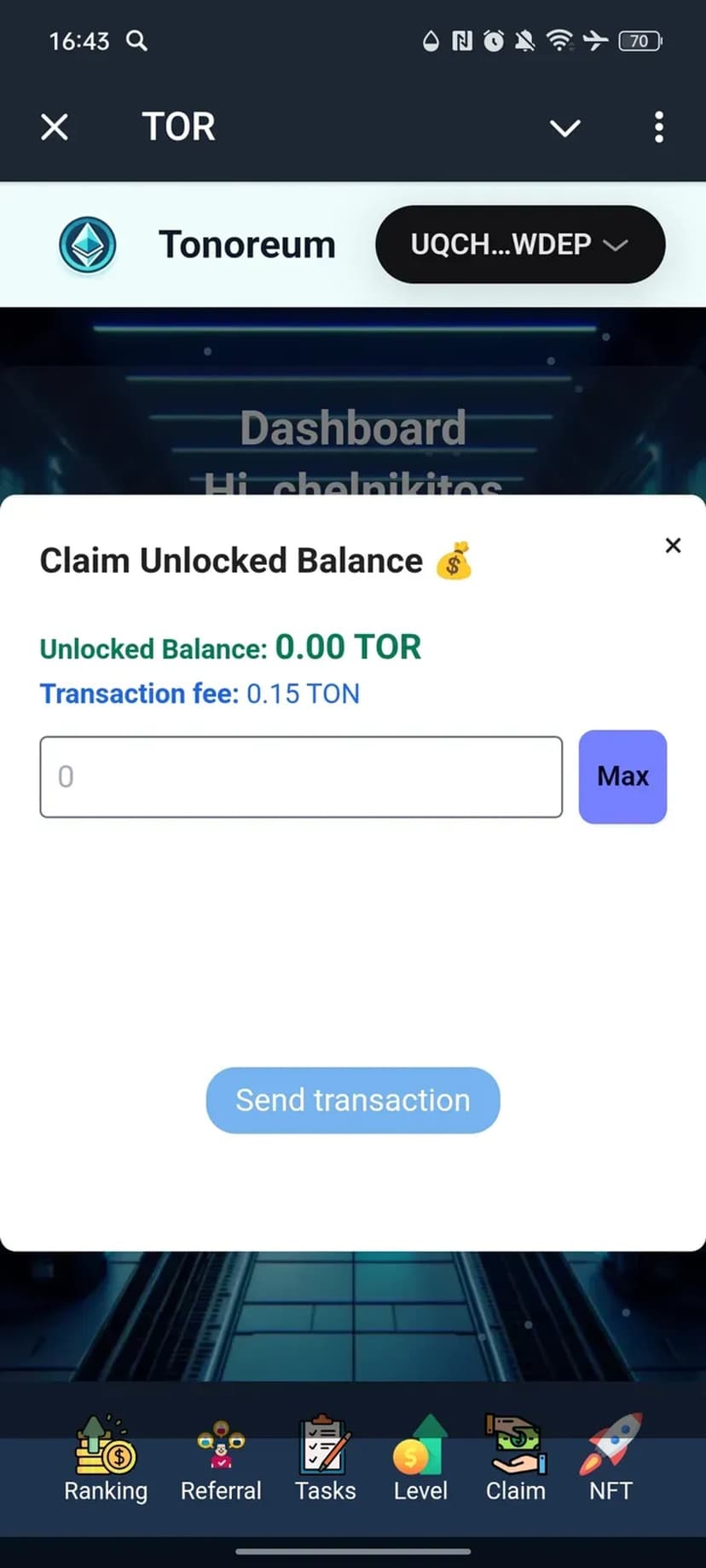706x1568 pixels.
Task: Close the TOR mini app
Action: click(x=55, y=128)
